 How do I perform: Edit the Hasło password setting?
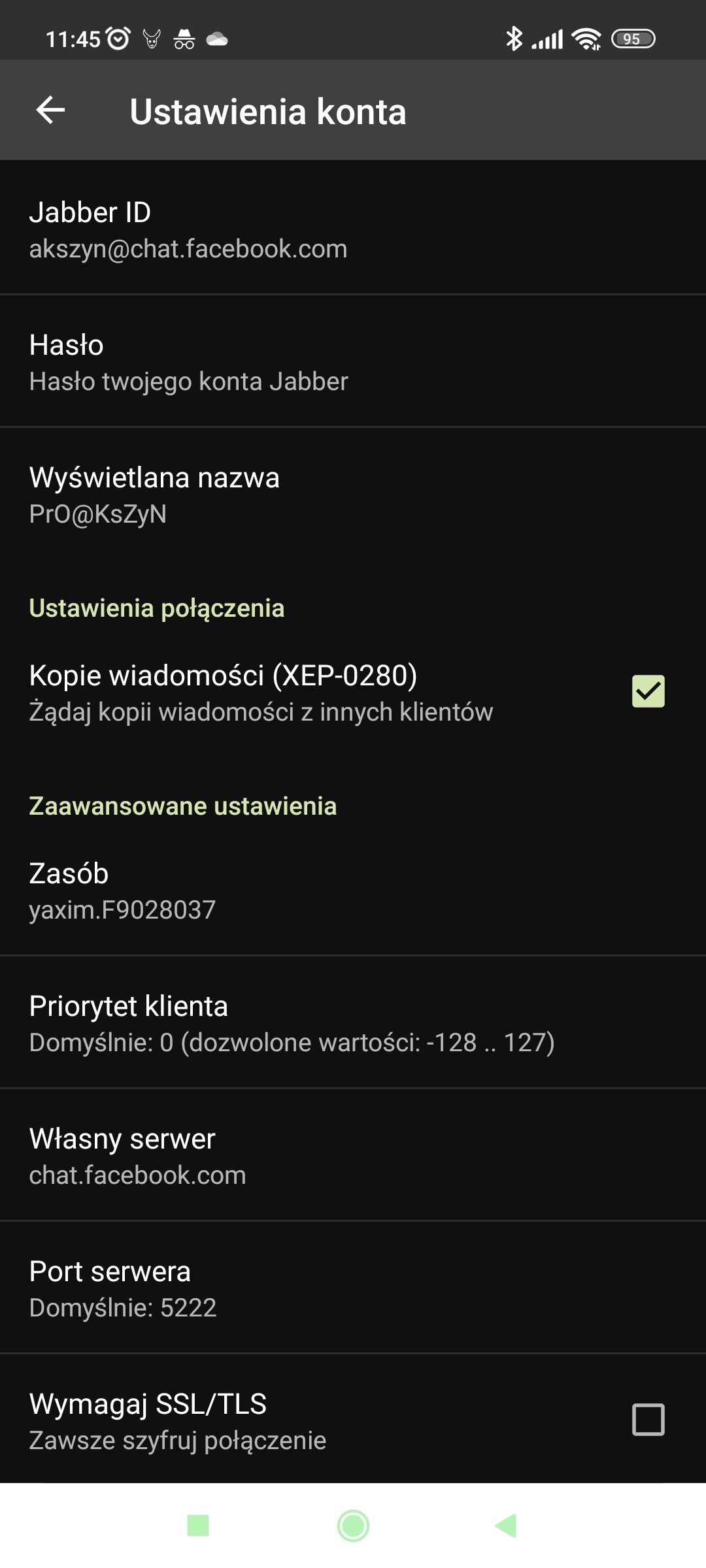tap(353, 361)
